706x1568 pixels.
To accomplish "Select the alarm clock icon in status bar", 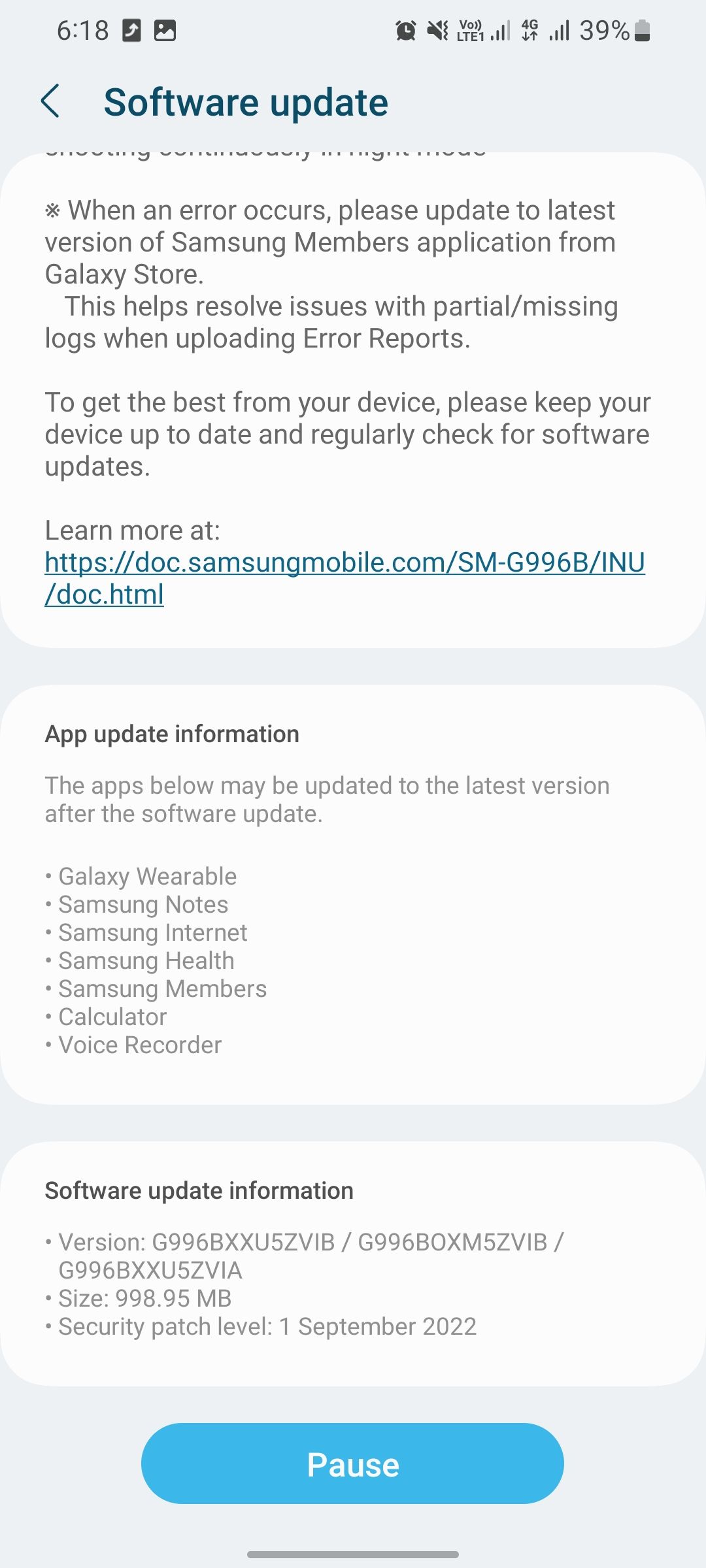I will 405,29.
